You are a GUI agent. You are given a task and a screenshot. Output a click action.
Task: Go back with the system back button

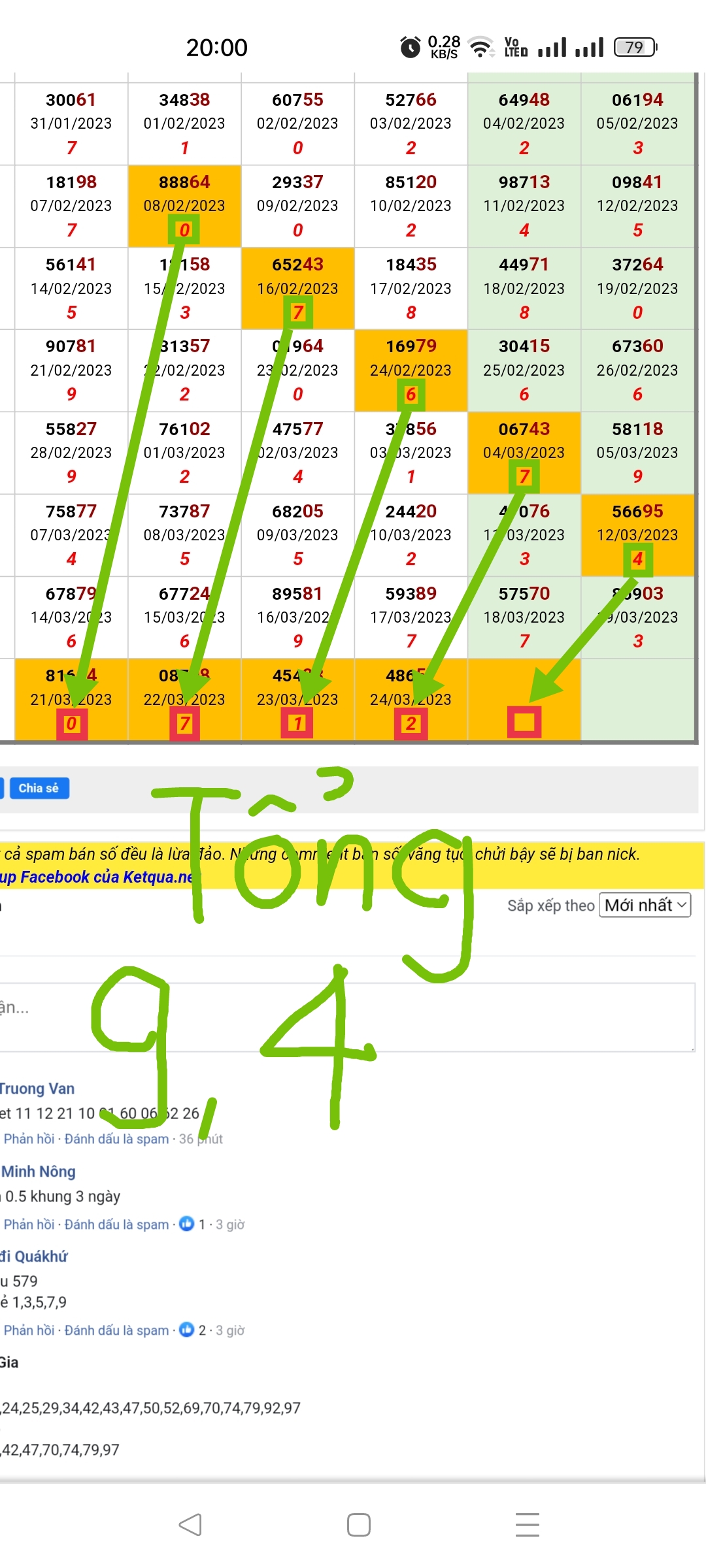[x=190, y=1525]
